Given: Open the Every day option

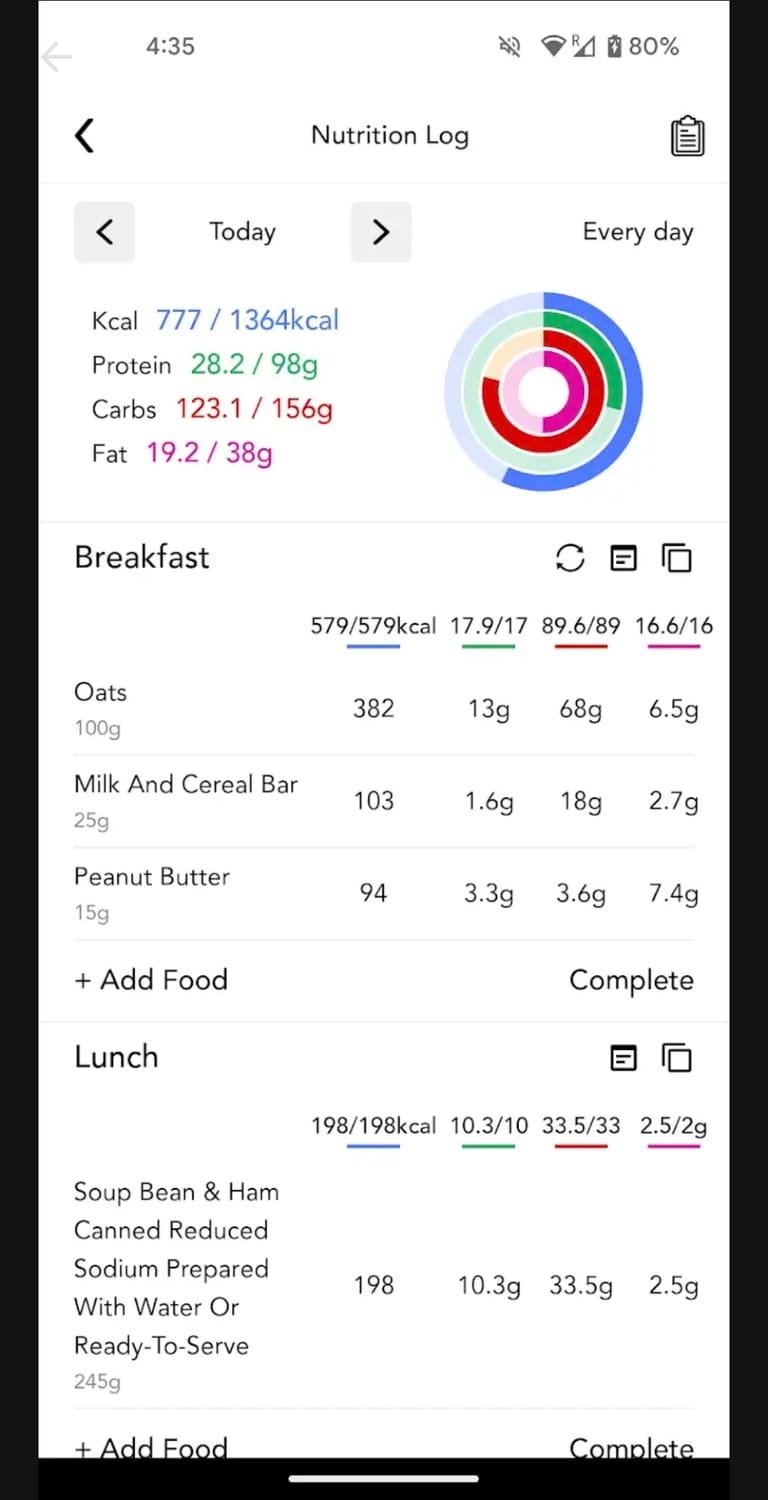Looking at the screenshot, I should click(638, 232).
